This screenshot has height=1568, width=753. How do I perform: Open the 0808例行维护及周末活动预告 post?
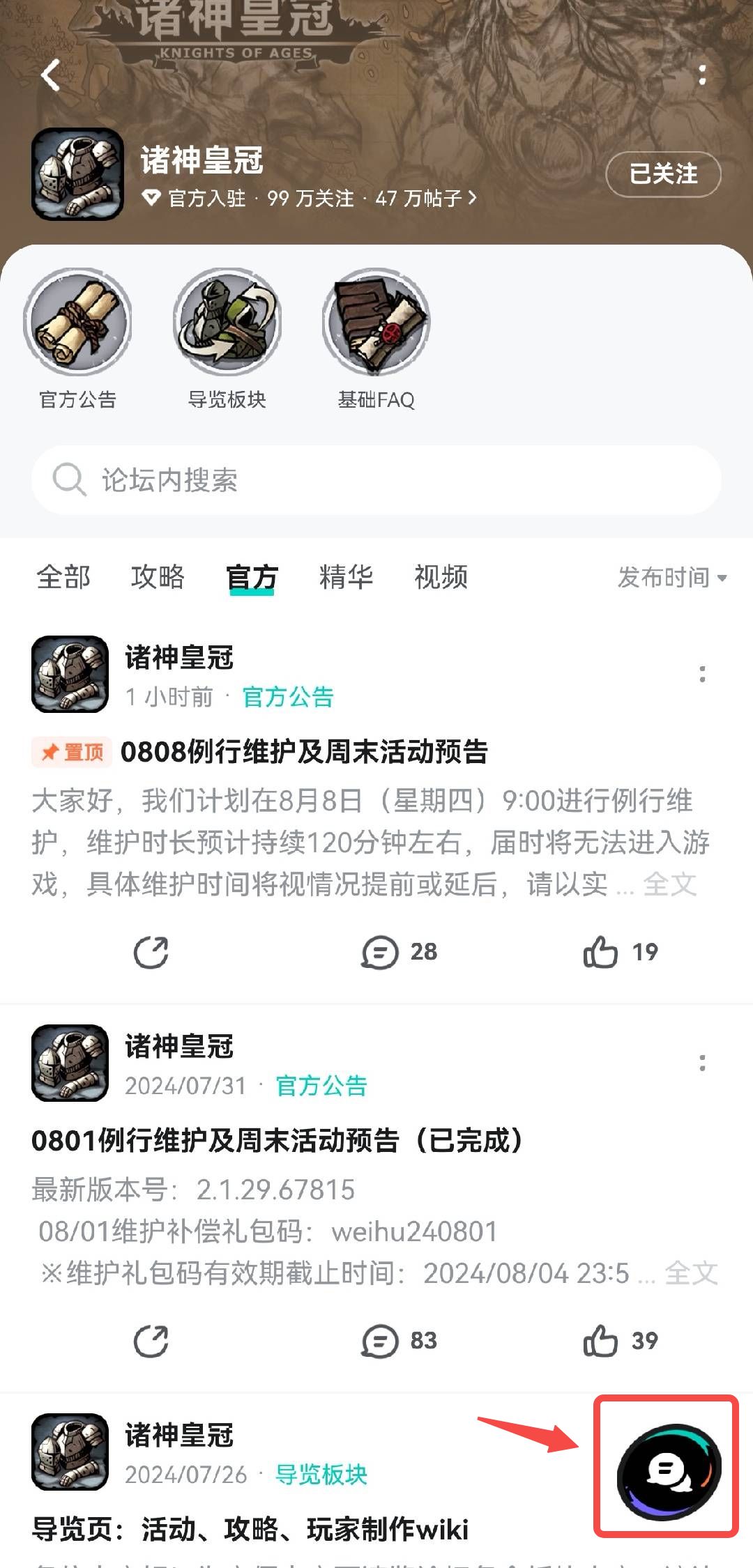[304, 752]
